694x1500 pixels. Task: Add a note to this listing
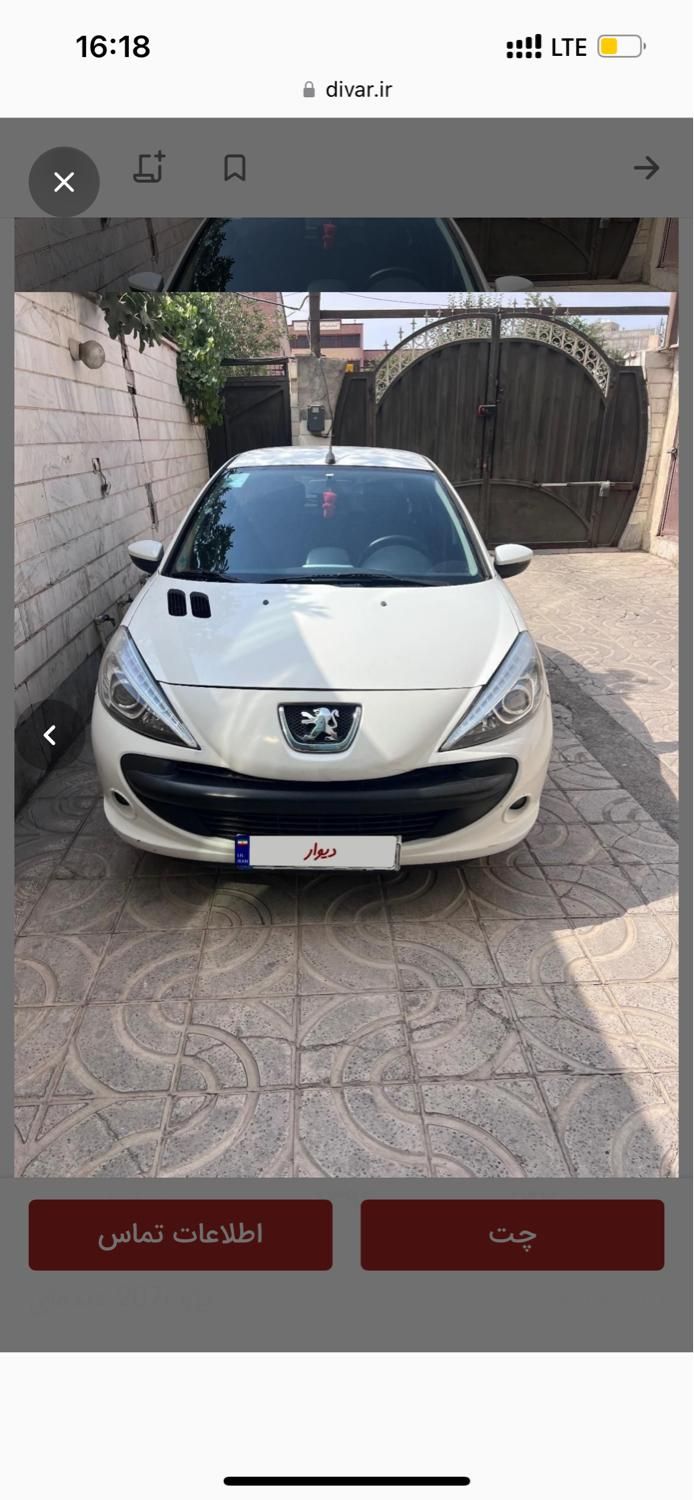[149, 168]
